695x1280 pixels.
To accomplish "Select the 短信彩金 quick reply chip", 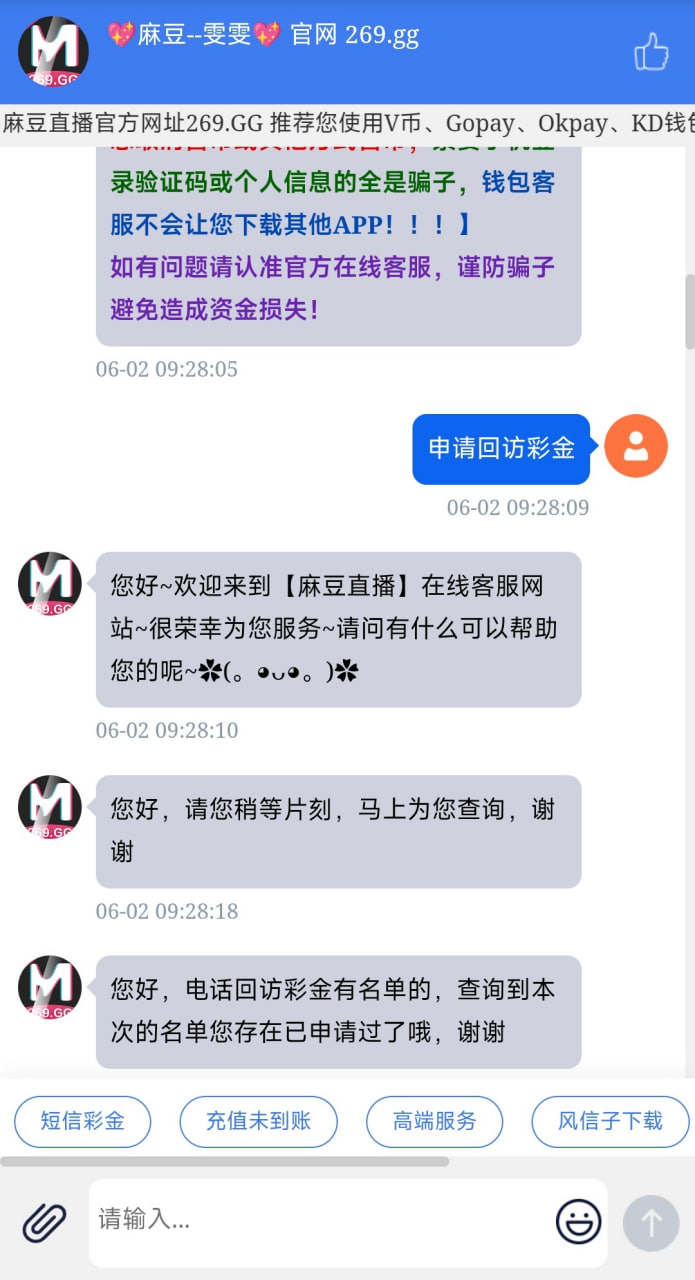I will click(x=83, y=1121).
